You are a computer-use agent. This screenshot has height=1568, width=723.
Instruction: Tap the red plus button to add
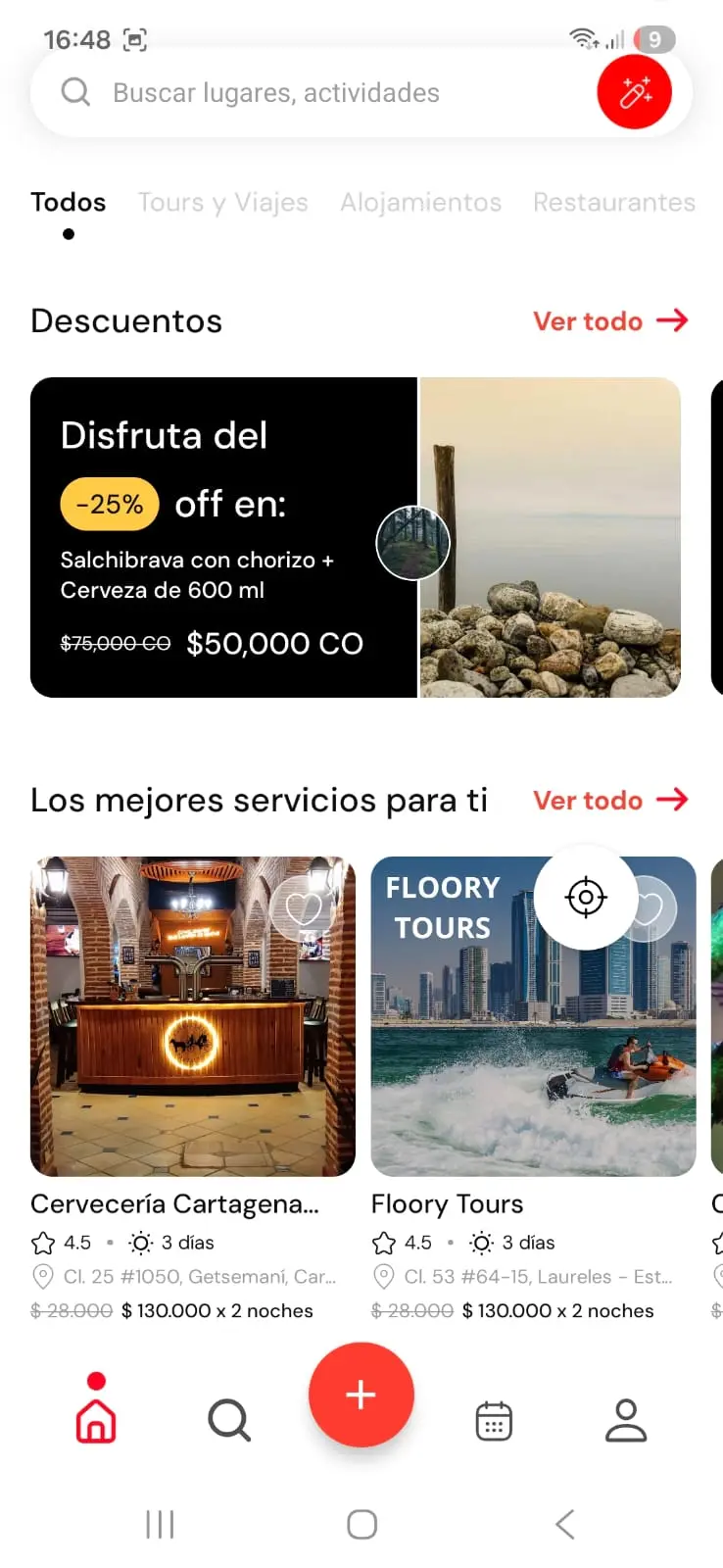point(361,1395)
